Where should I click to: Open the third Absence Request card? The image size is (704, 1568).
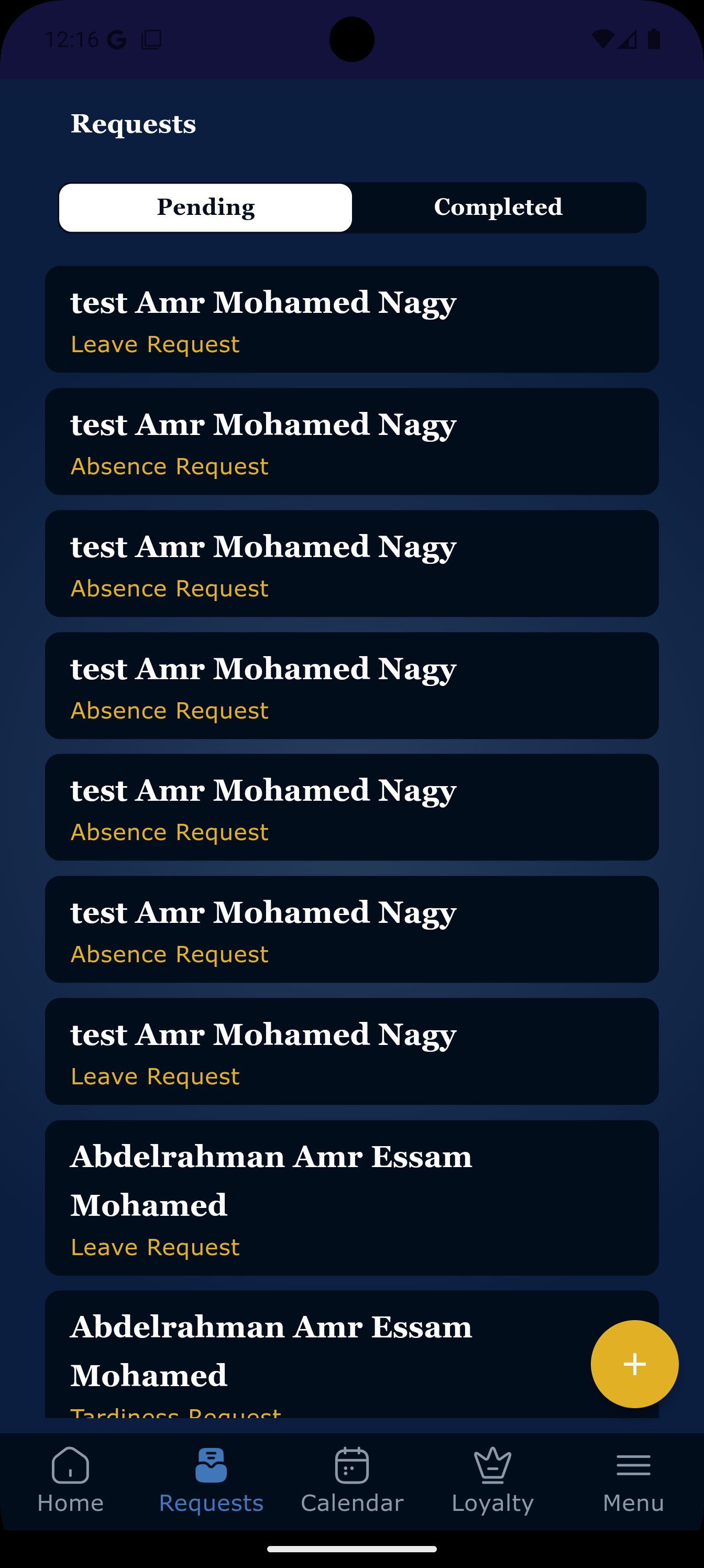pyautogui.click(x=351, y=686)
